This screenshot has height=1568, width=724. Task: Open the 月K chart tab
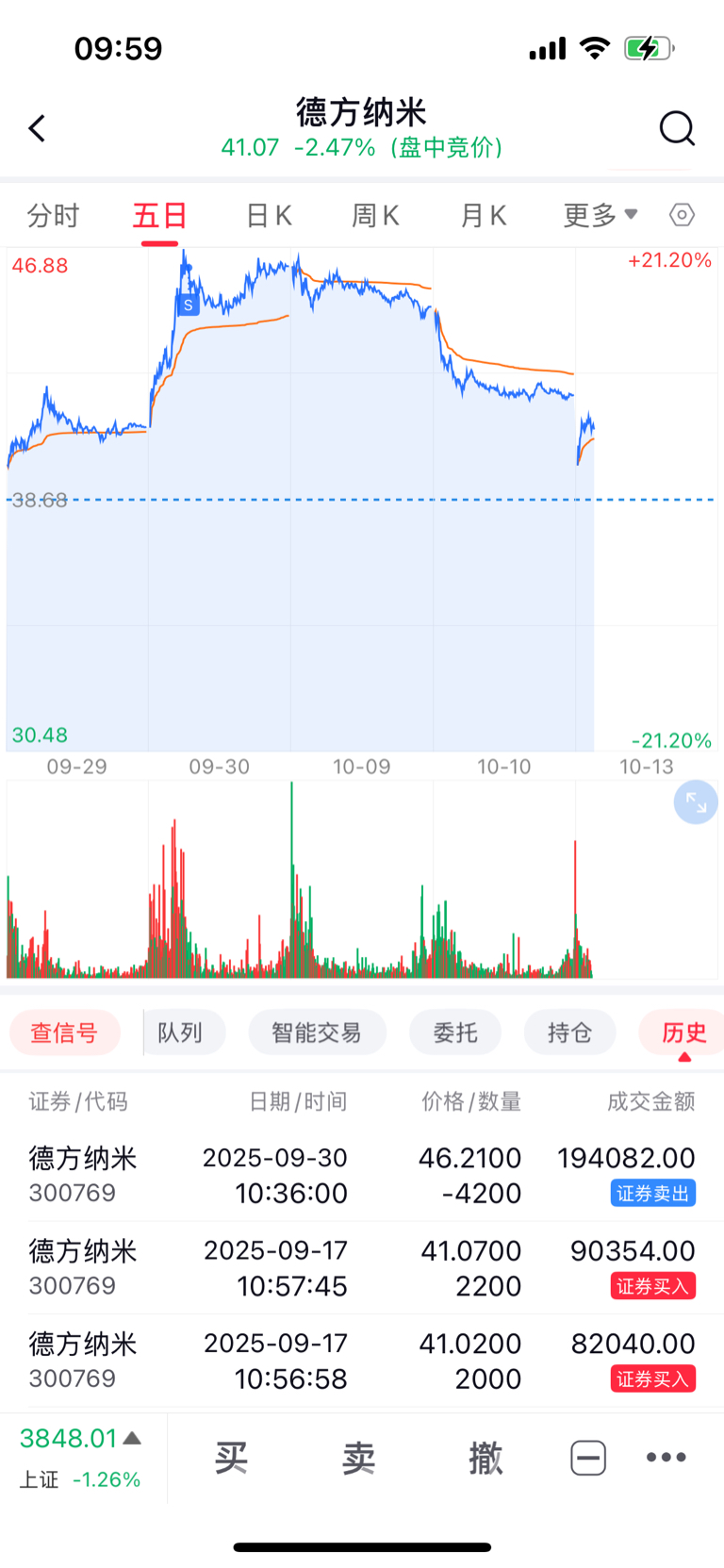tap(483, 216)
